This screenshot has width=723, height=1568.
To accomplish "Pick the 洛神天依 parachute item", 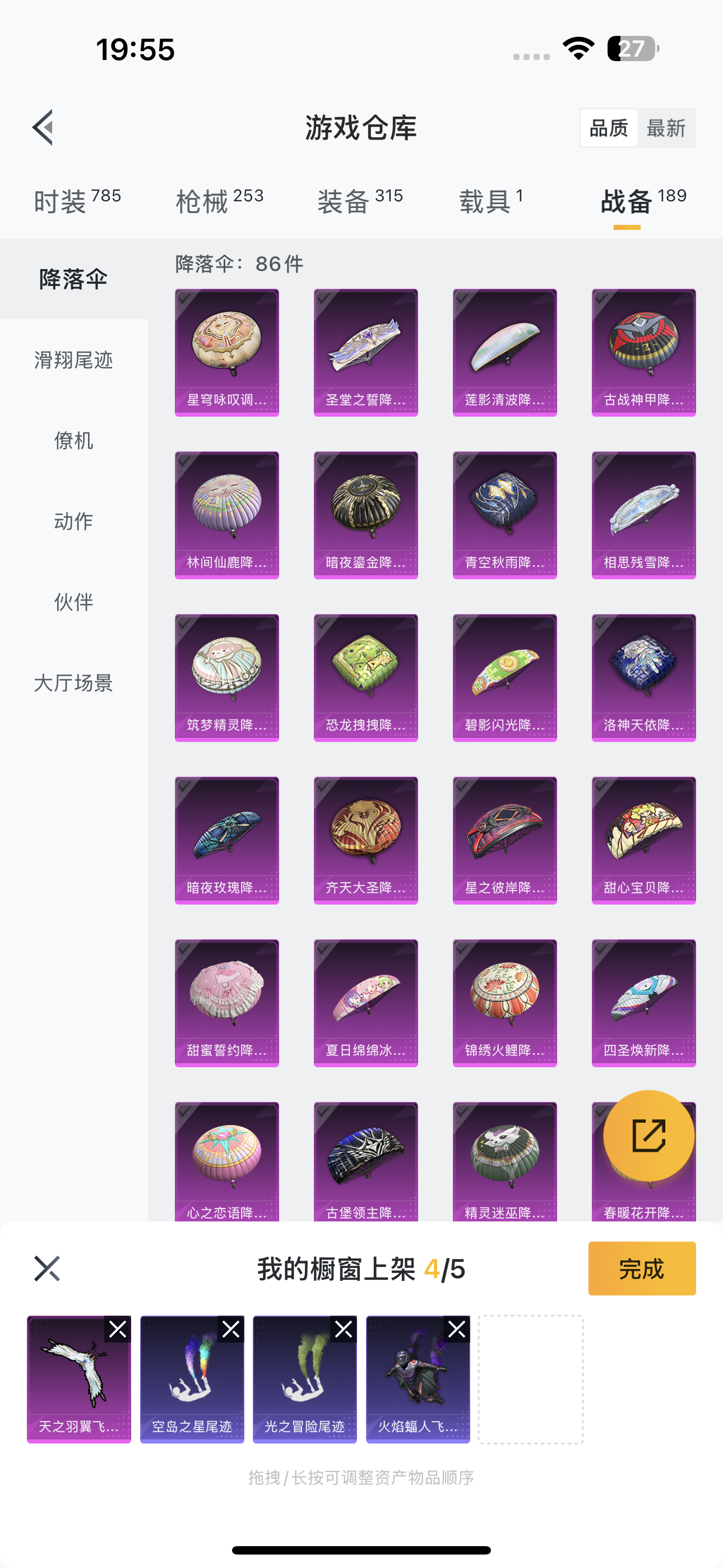I will pos(643,677).
